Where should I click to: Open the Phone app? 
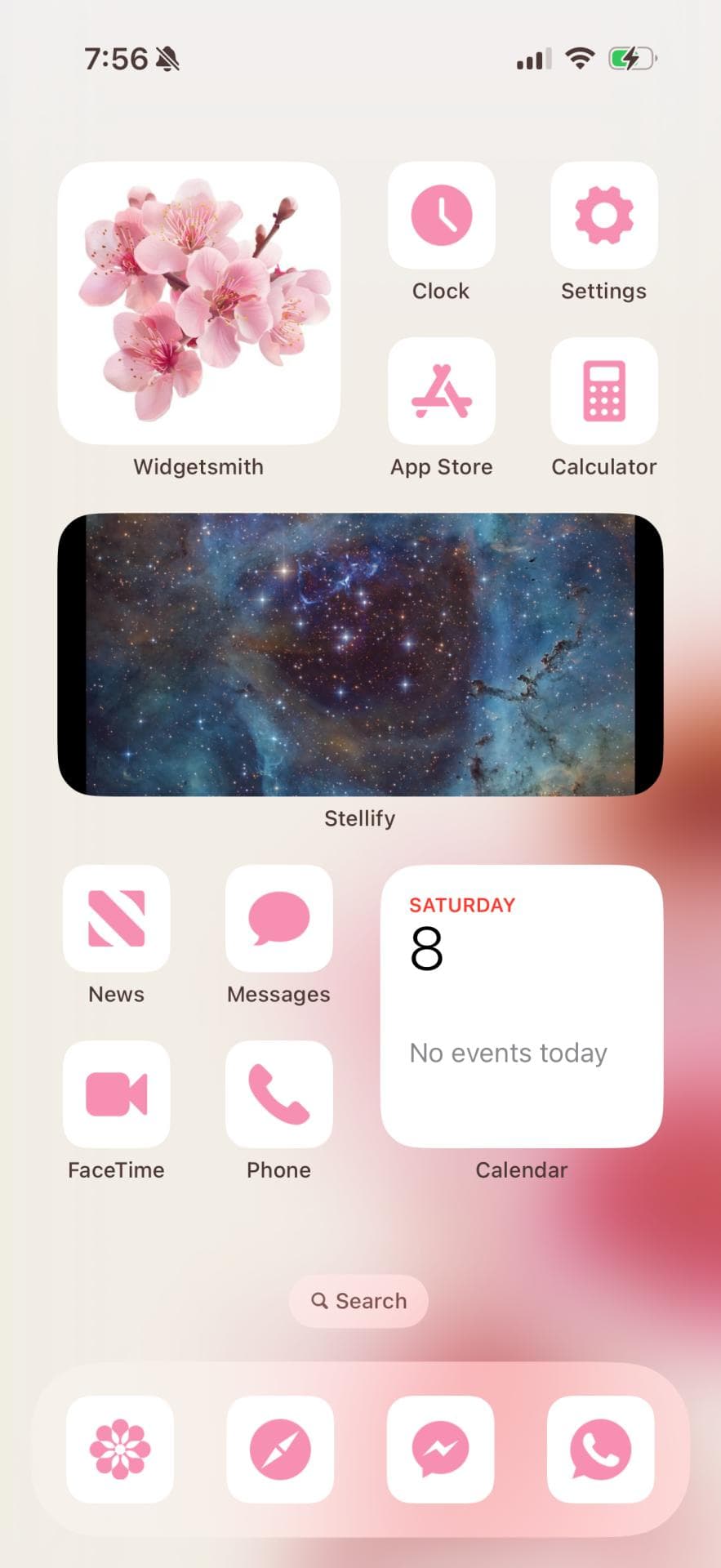[x=278, y=1094]
